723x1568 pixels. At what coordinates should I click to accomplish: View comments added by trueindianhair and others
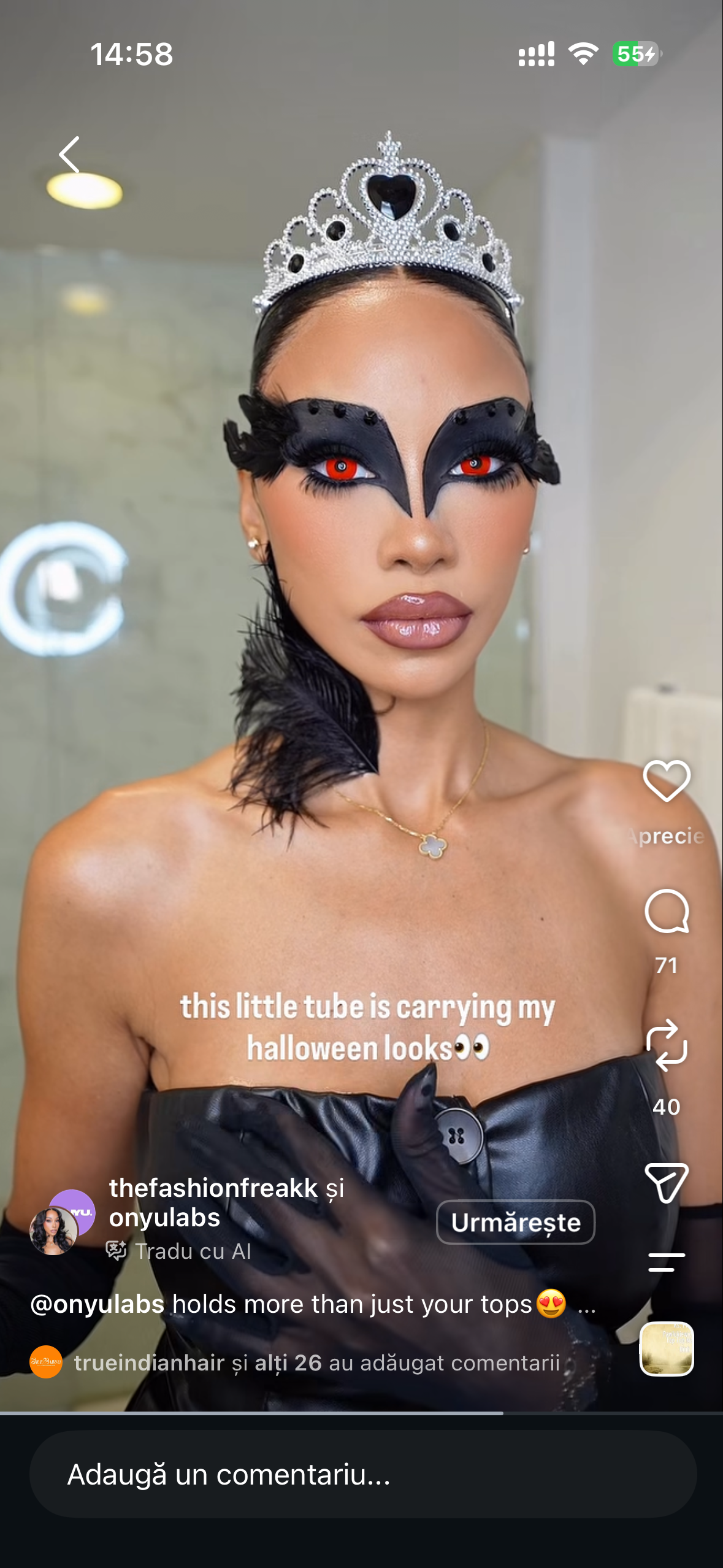coord(295,1362)
